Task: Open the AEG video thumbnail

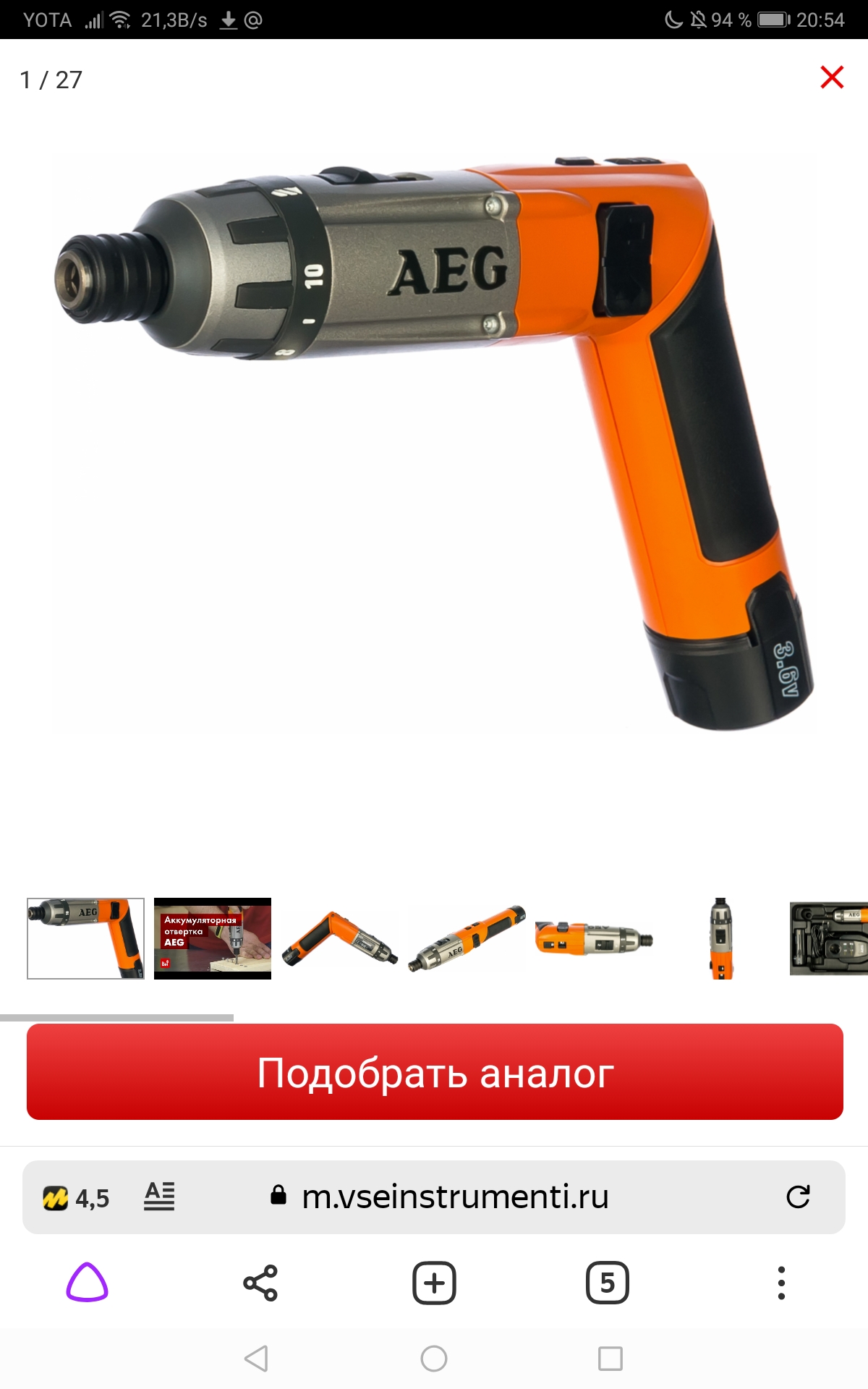Action: (213, 938)
